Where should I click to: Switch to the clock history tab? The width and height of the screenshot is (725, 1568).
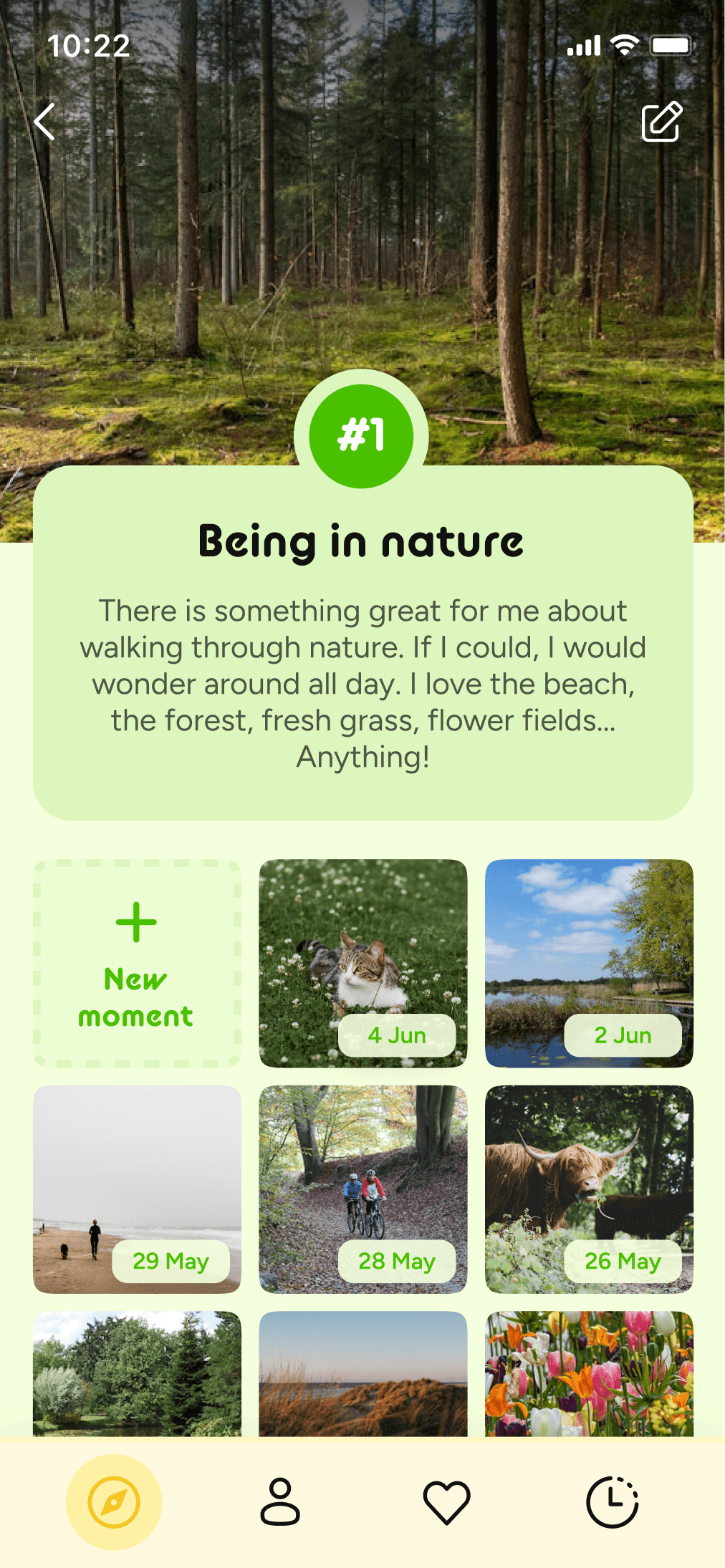pos(612,1501)
